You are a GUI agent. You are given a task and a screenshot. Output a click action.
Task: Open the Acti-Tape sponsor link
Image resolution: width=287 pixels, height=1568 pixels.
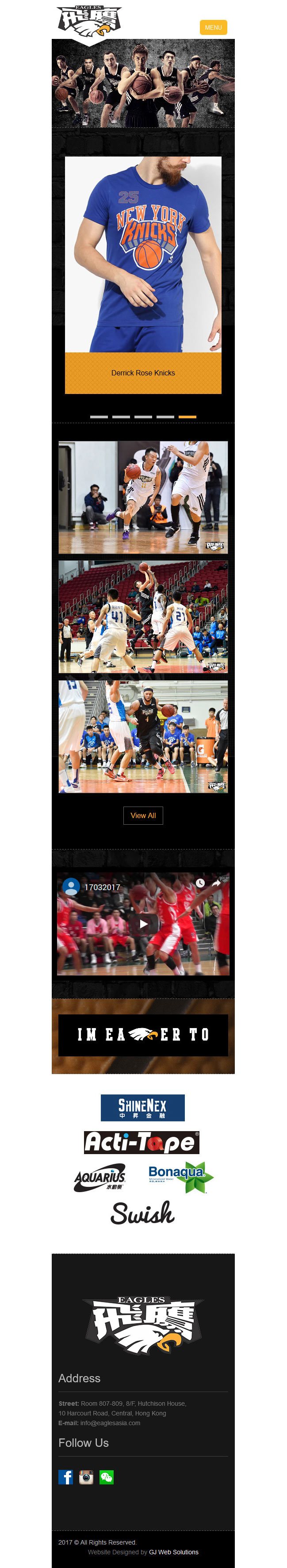tap(142, 1143)
